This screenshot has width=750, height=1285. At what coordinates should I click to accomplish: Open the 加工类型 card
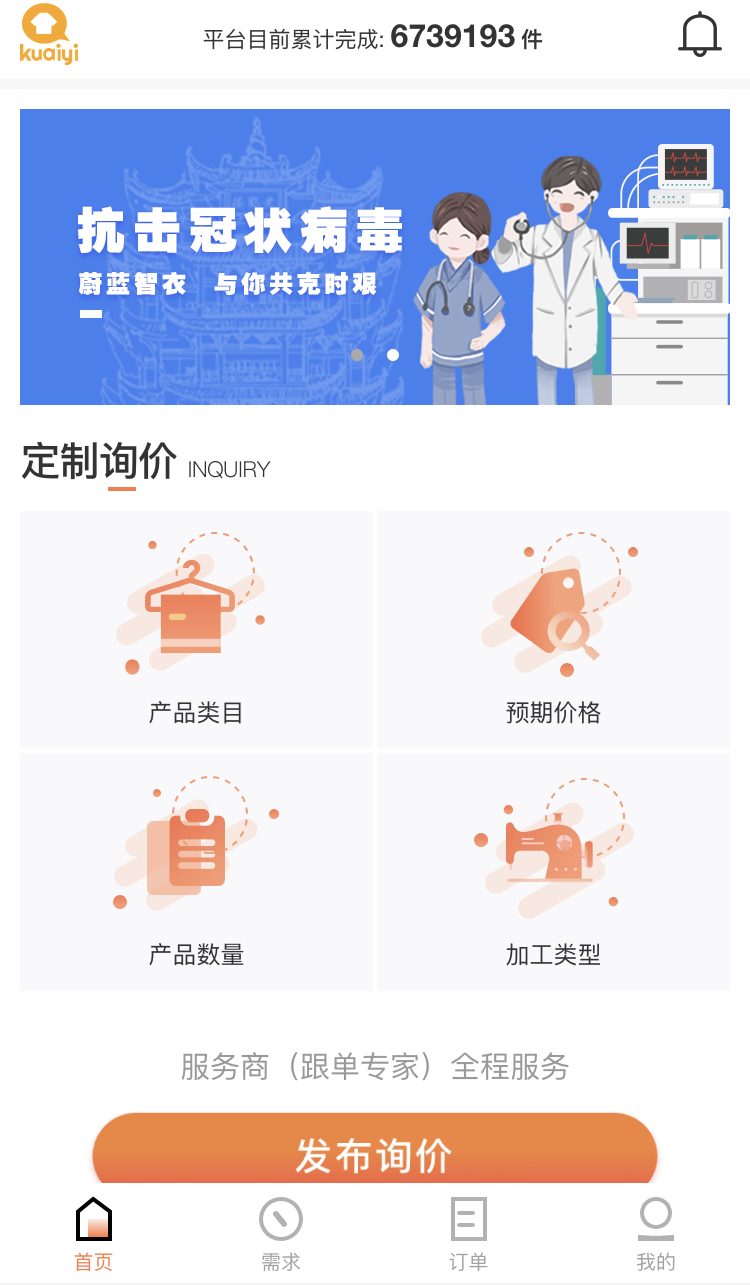(553, 872)
